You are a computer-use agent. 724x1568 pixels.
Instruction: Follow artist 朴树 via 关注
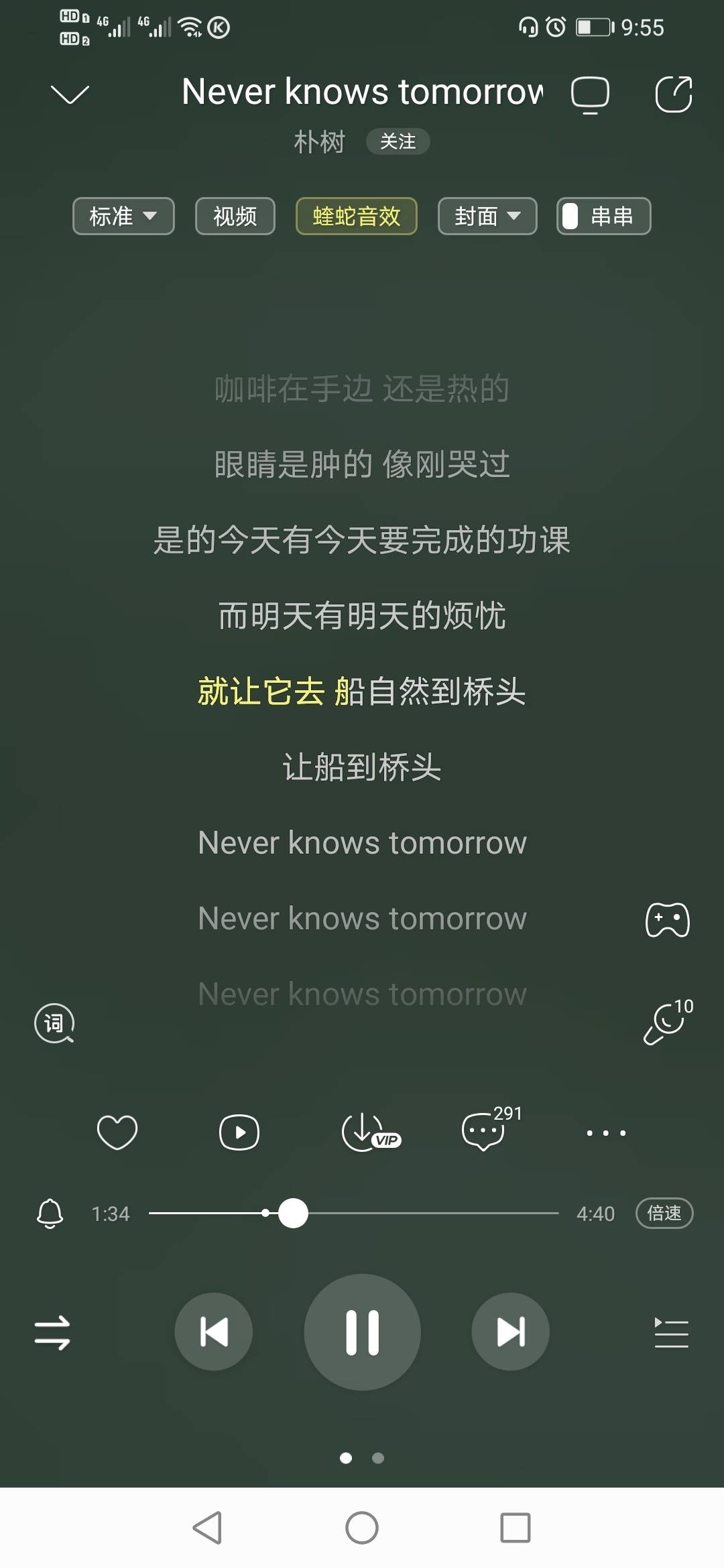pos(398,141)
